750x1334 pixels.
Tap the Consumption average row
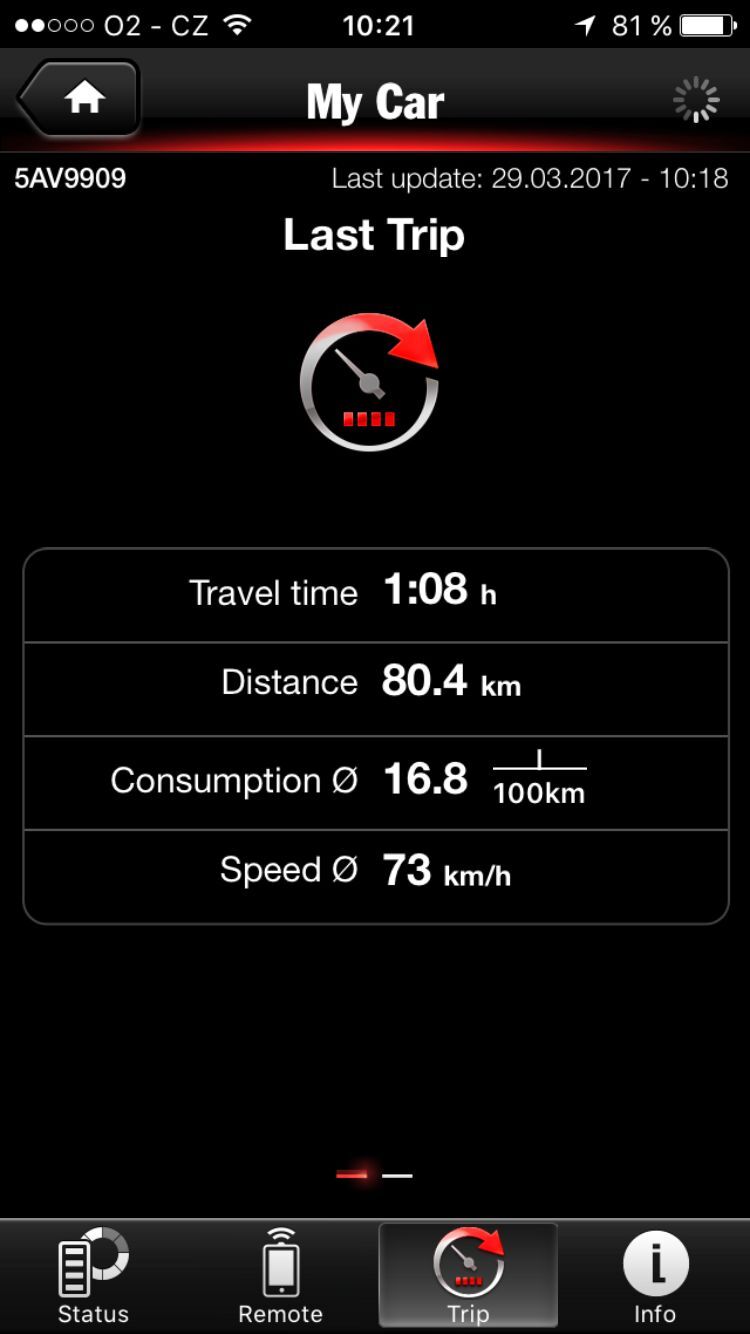click(x=375, y=781)
